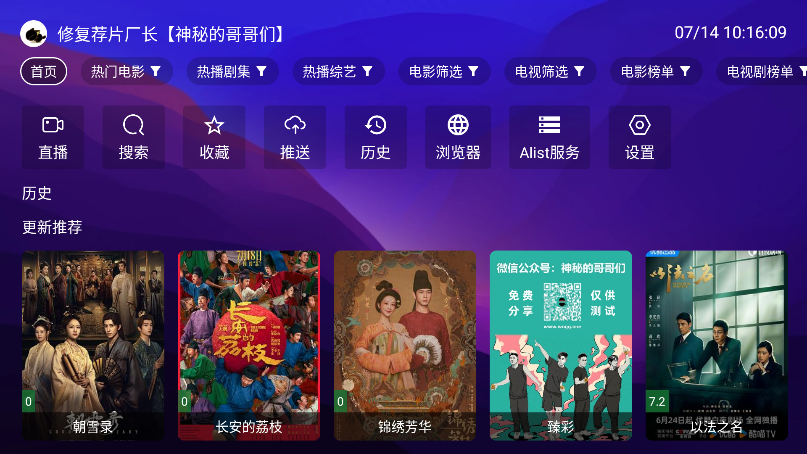Select the 电视筛选 tab
This screenshot has height=454, width=807.
pyautogui.click(x=551, y=71)
